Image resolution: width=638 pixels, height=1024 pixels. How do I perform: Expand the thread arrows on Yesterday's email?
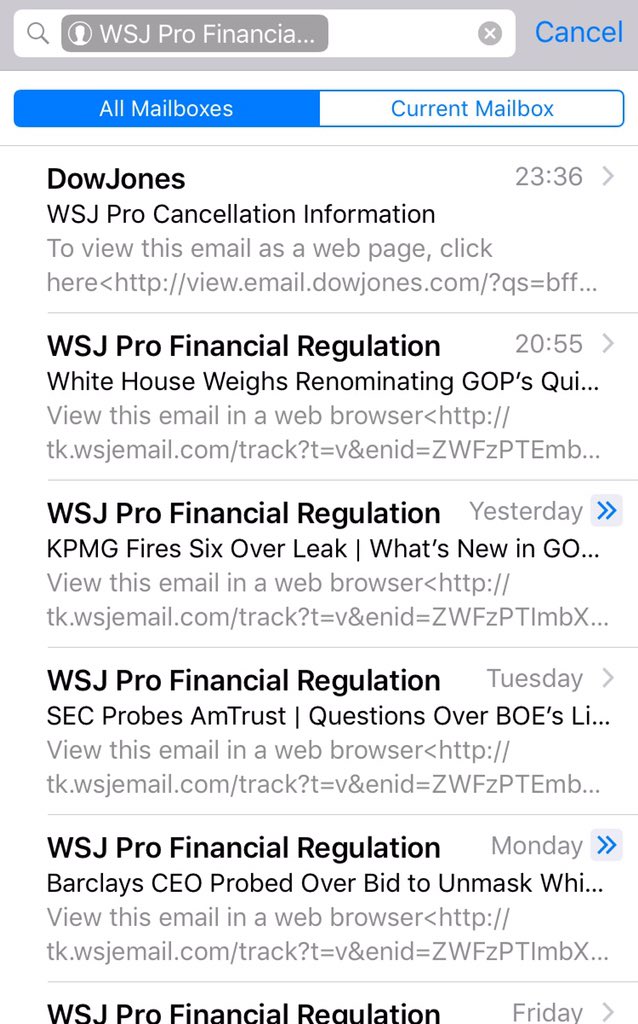pyautogui.click(x=607, y=511)
